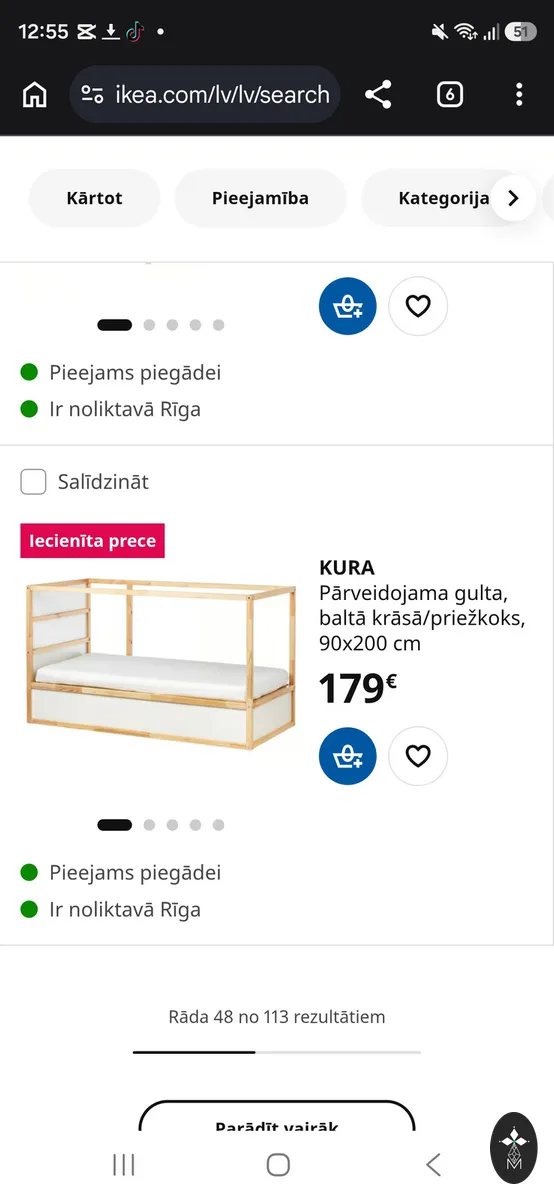Open the KURA bed product image
The height and width of the screenshot is (1200, 554).
coord(160,663)
